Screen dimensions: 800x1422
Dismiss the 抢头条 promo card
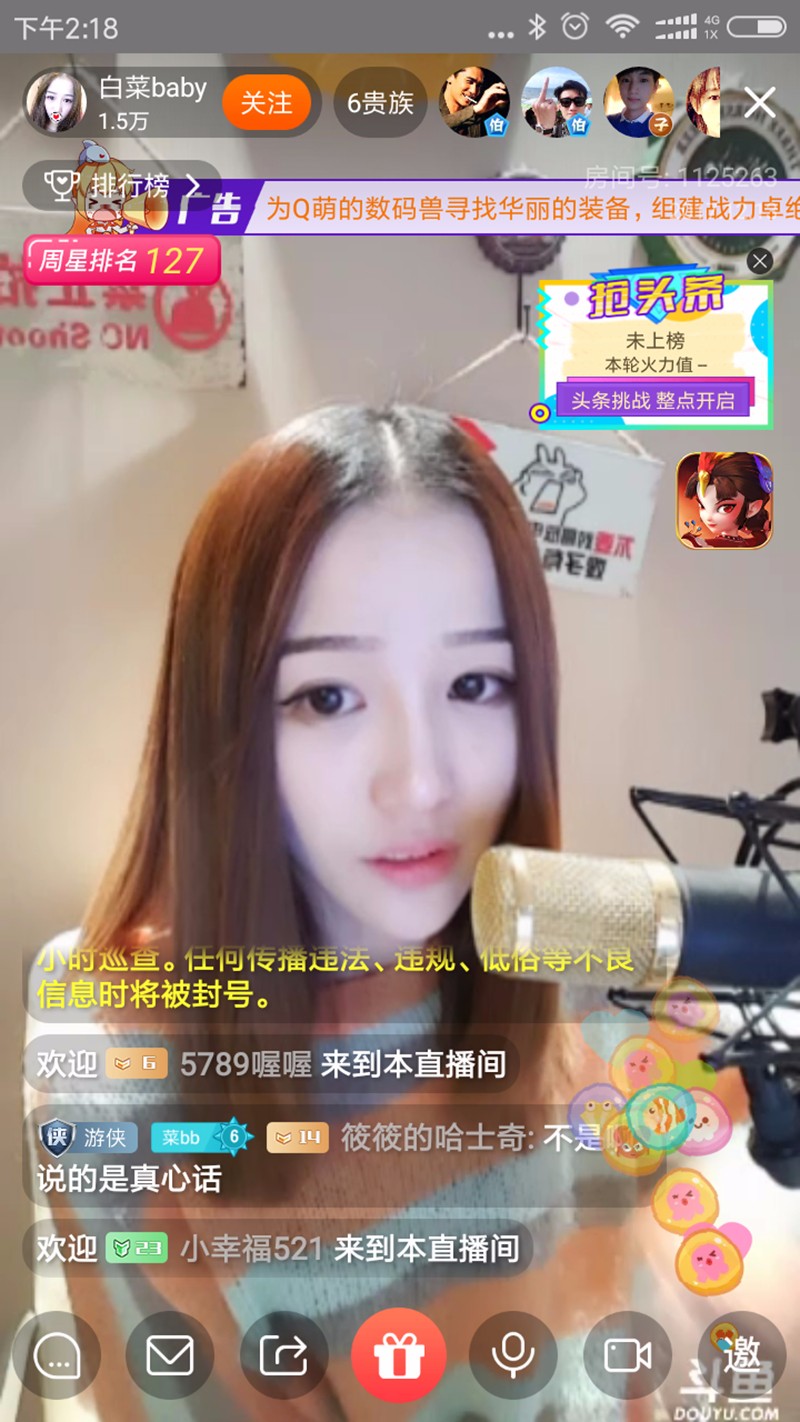pos(760,262)
